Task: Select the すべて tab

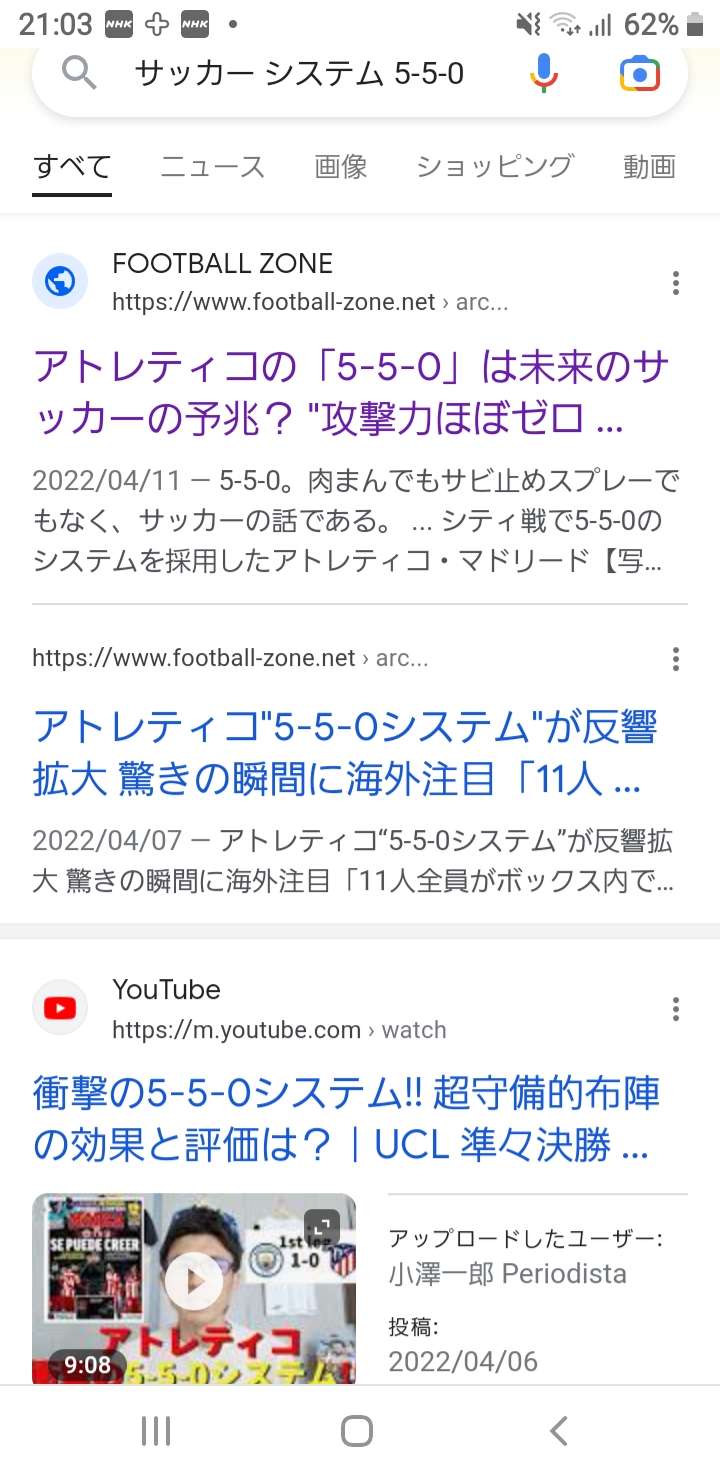Action: point(72,166)
